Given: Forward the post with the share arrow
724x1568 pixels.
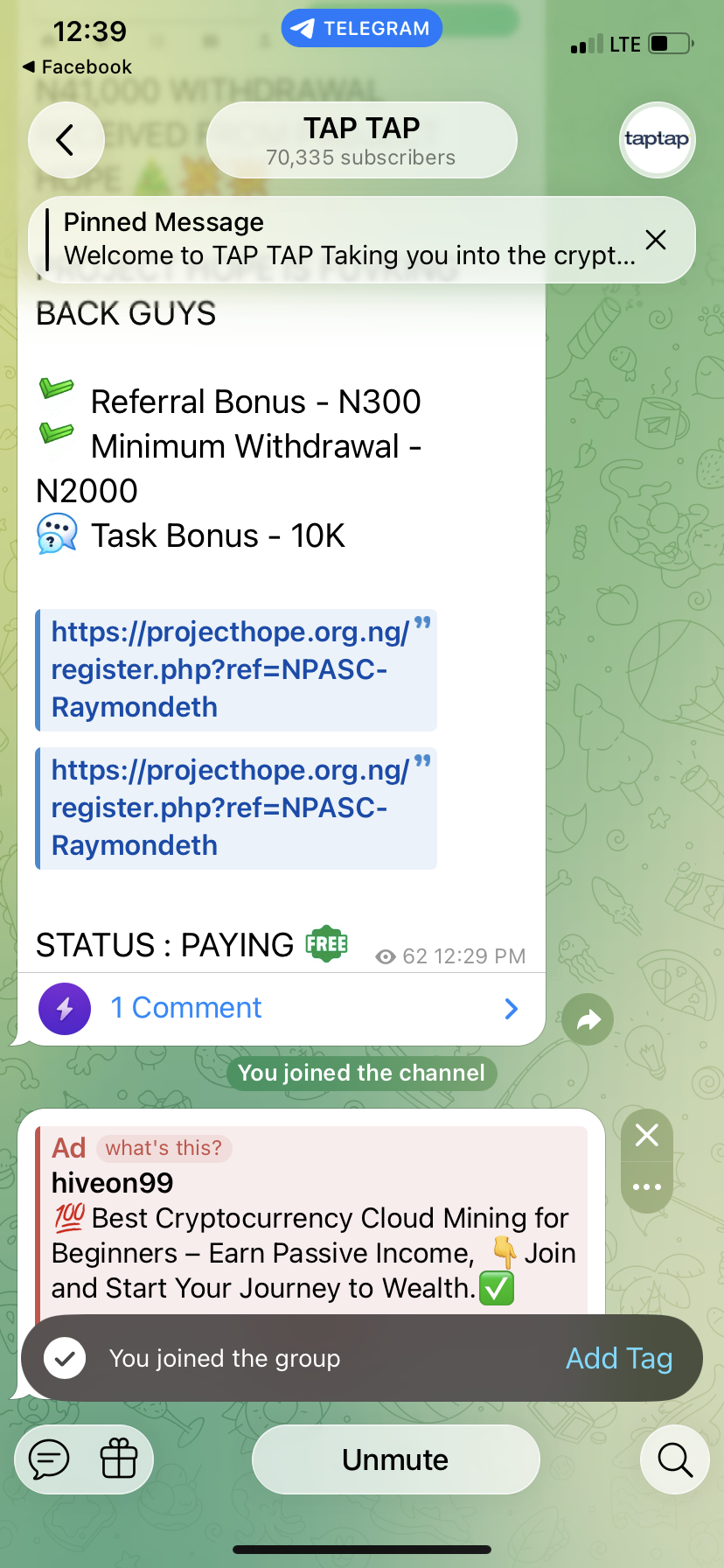Looking at the screenshot, I should (588, 1019).
